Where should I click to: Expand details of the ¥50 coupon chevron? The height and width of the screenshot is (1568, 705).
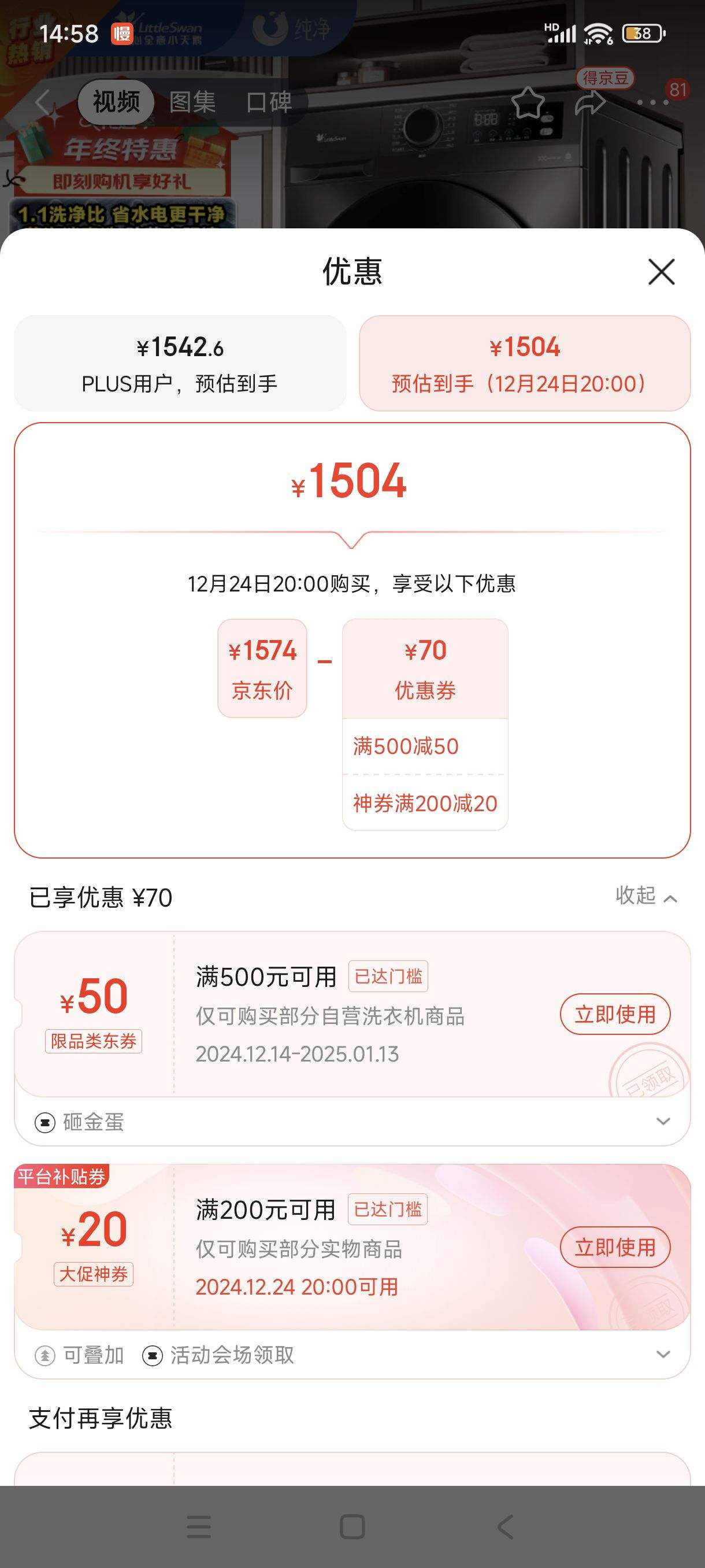tap(664, 1122)
